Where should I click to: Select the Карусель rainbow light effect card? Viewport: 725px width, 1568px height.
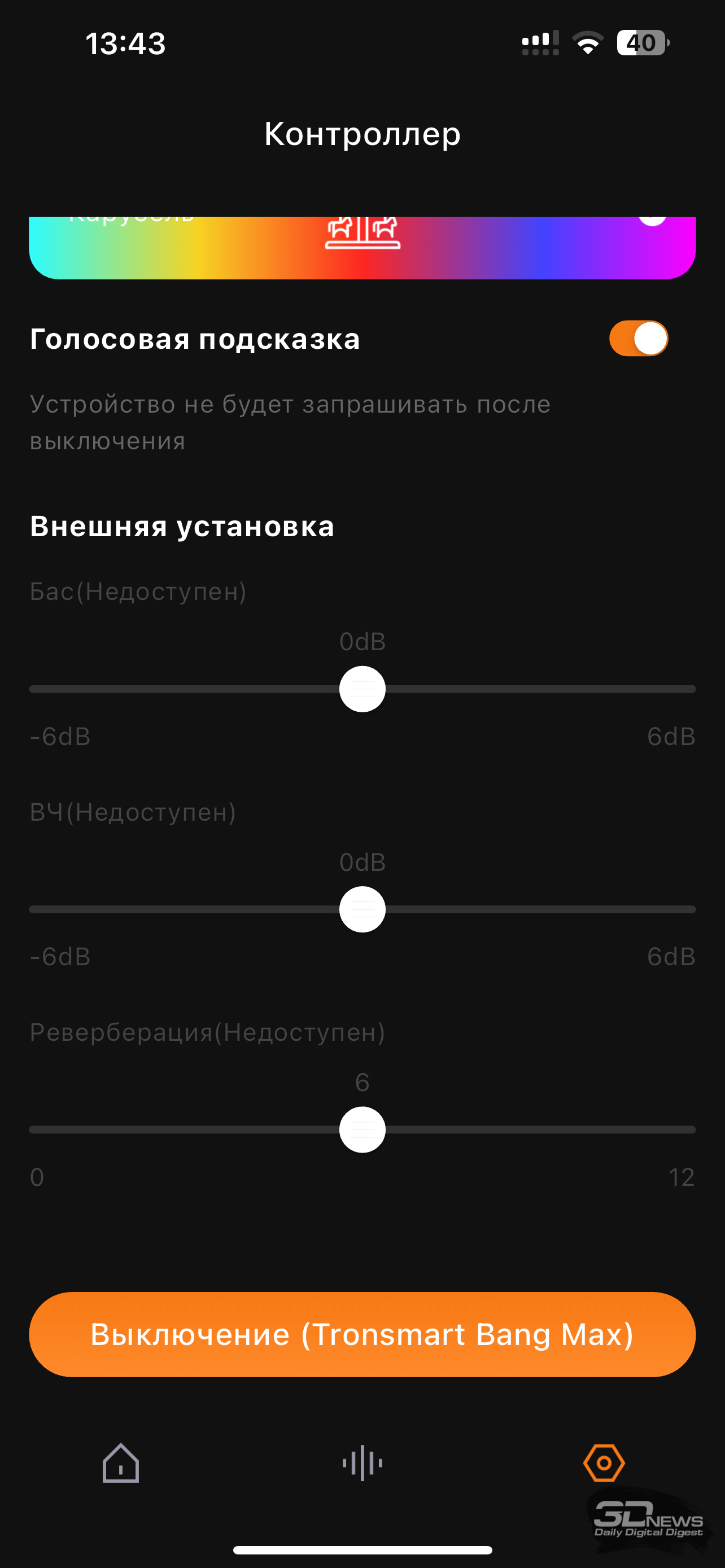point(362,248)
